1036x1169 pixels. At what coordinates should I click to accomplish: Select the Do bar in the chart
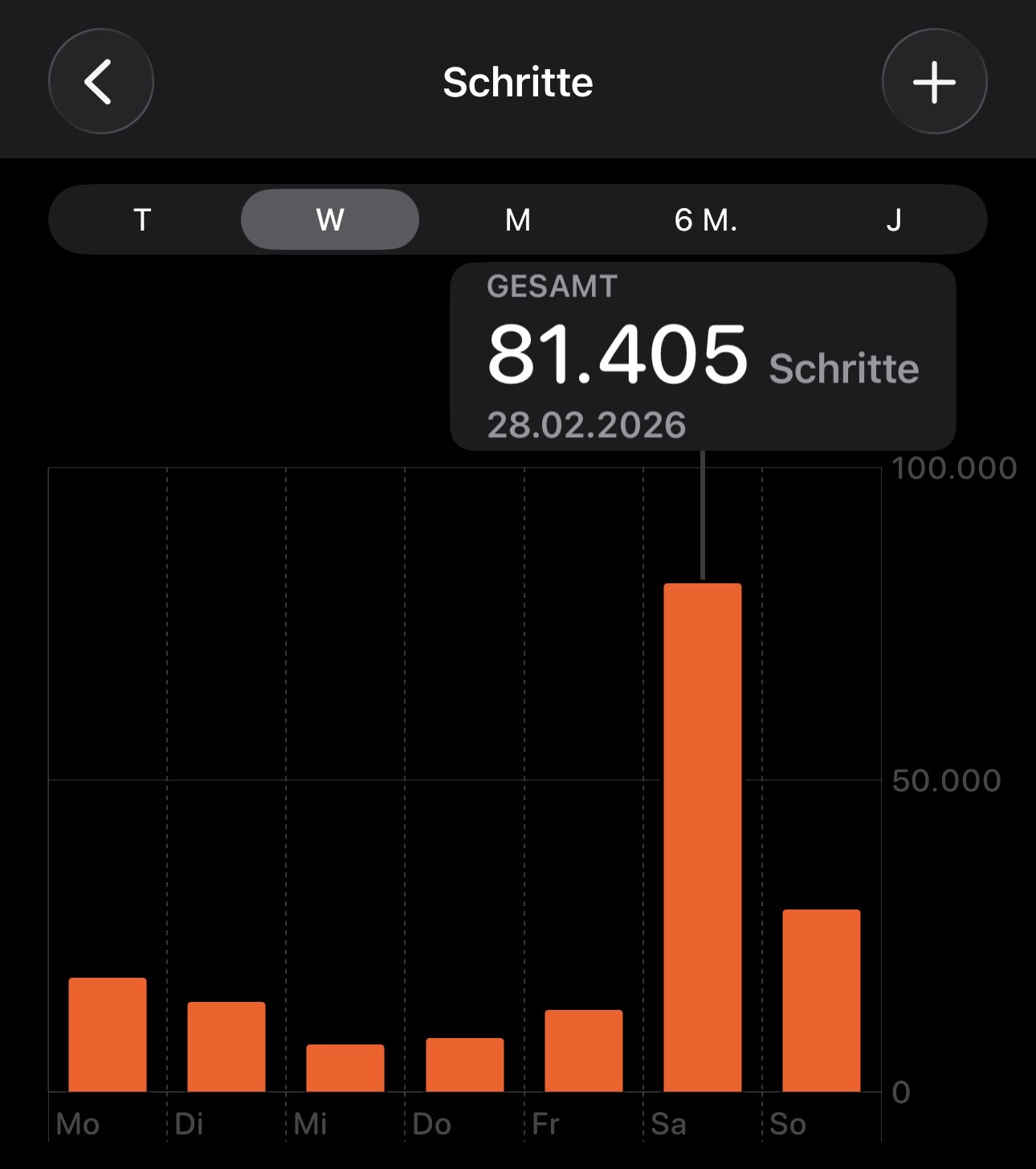coord(465,1065)
